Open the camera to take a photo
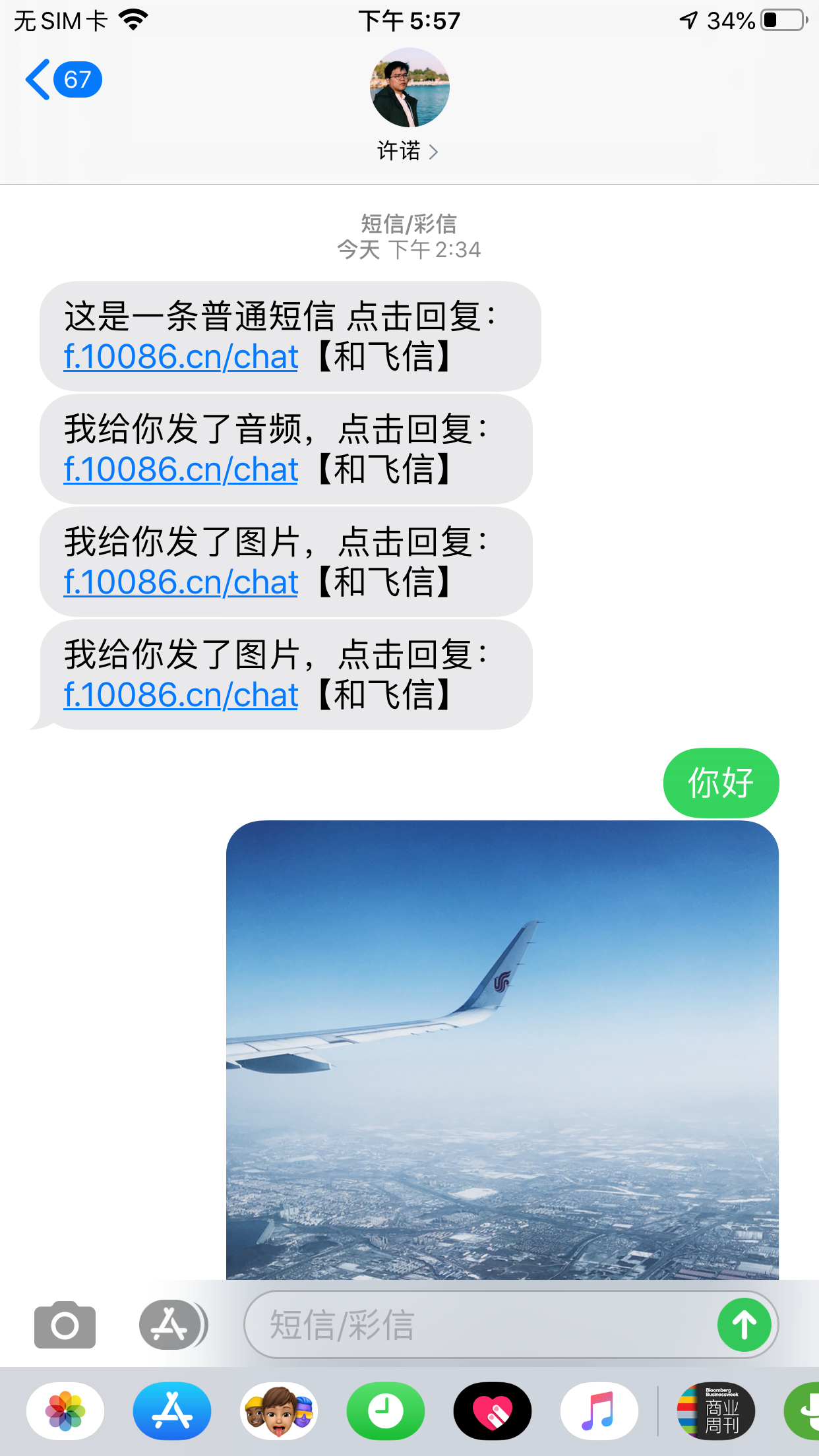Viewport: 819px width, 1456px height. coord(65,1325)
